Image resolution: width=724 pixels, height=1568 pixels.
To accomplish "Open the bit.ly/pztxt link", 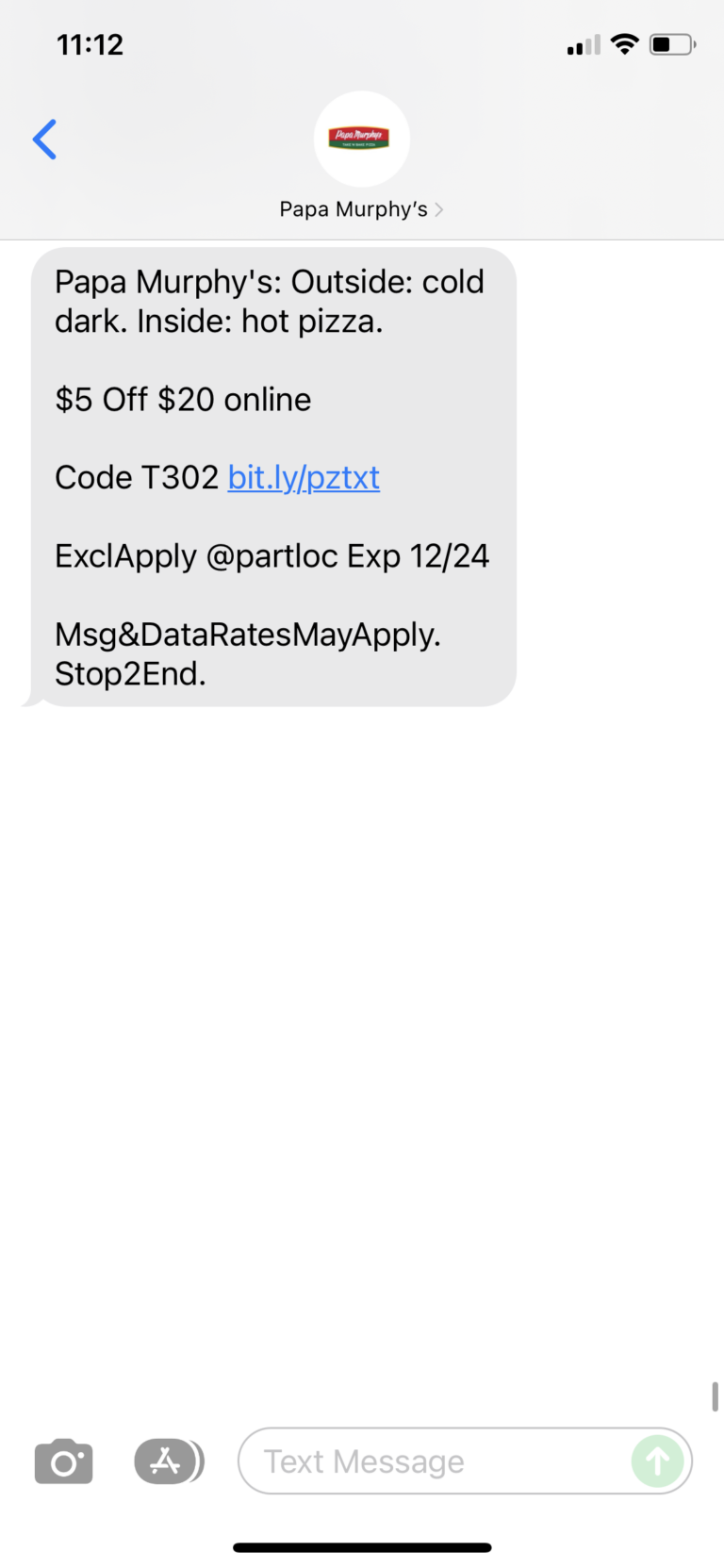I will tap(303, 477).
